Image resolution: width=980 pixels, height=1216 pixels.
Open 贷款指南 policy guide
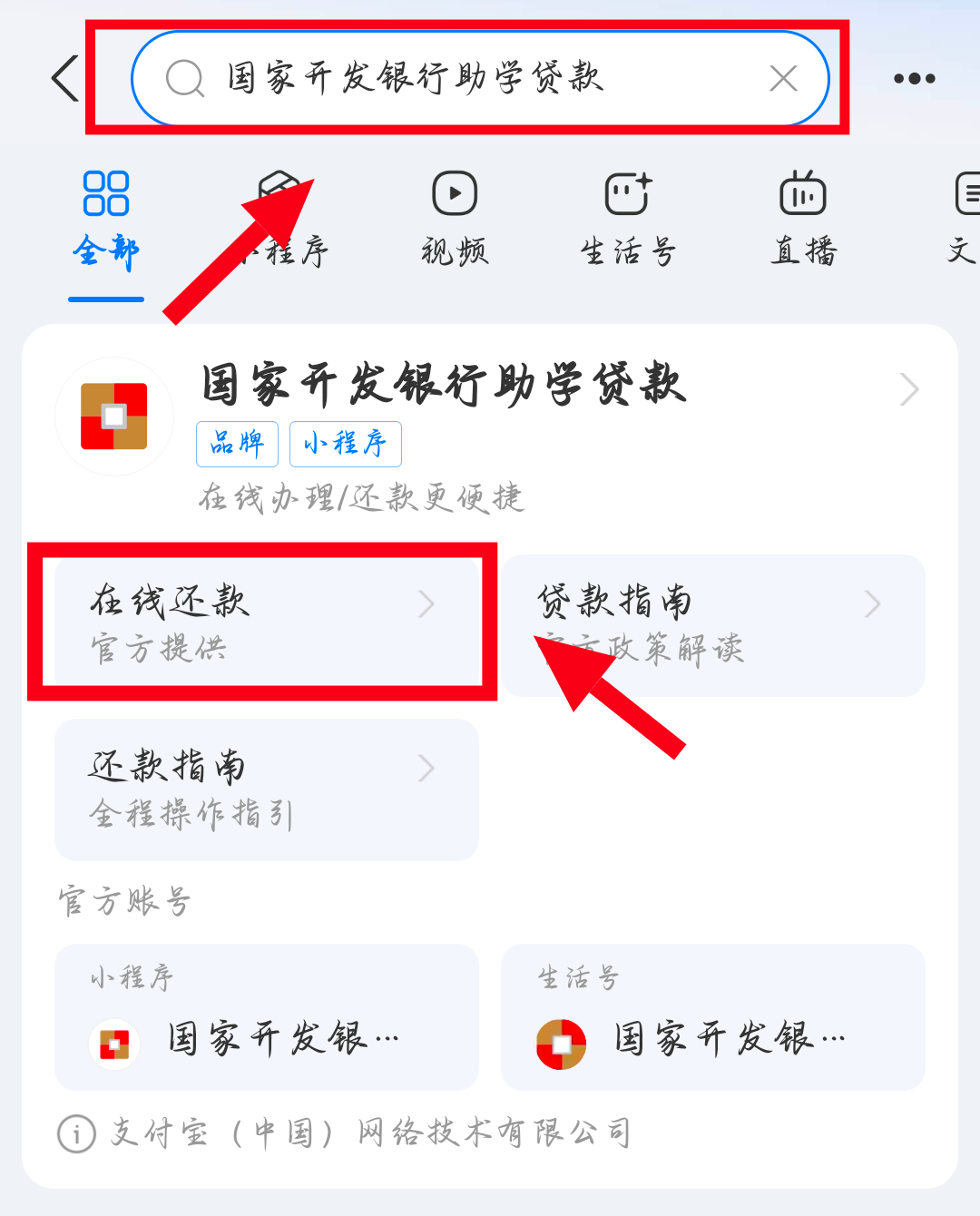pyautogui.click(x=712, y=624)
